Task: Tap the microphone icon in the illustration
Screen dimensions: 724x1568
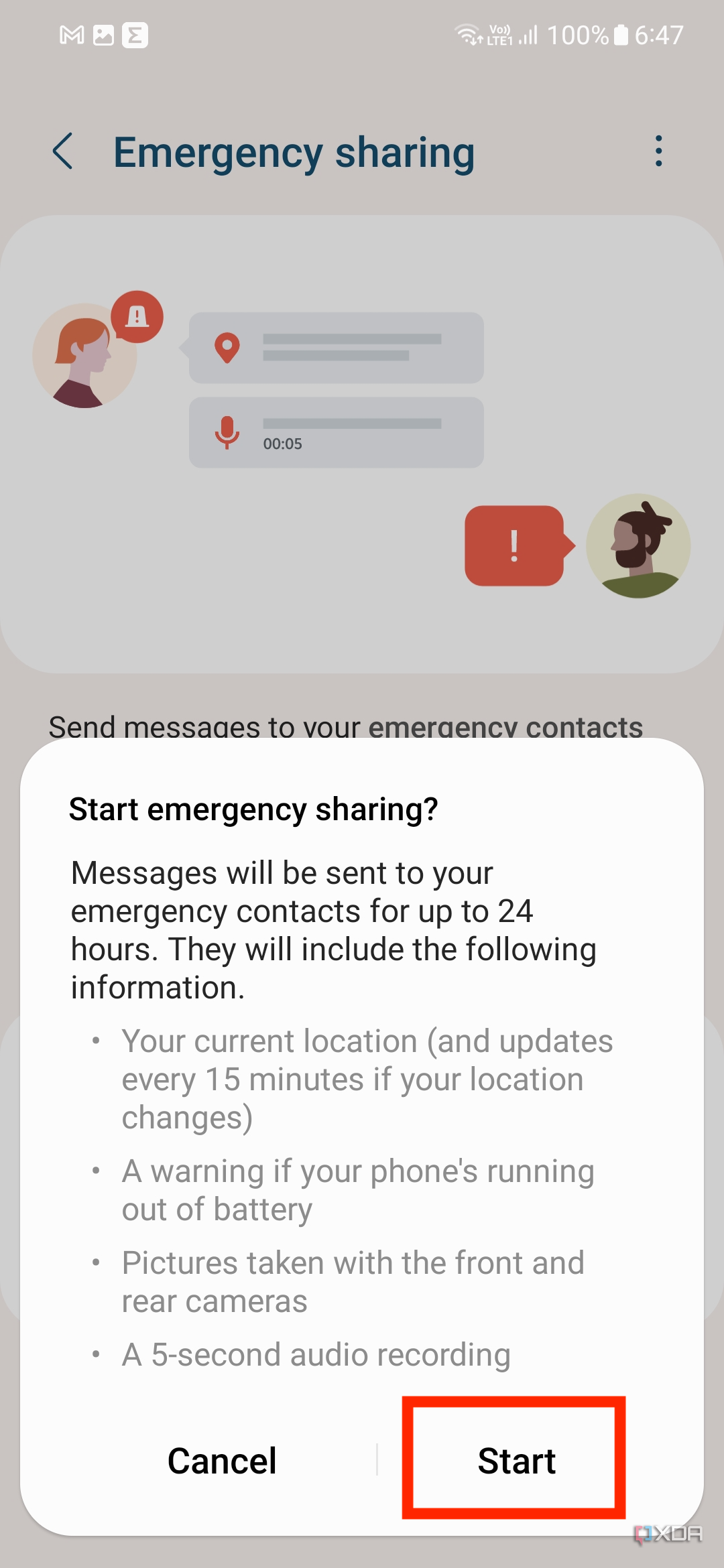Action: (226, 432)
